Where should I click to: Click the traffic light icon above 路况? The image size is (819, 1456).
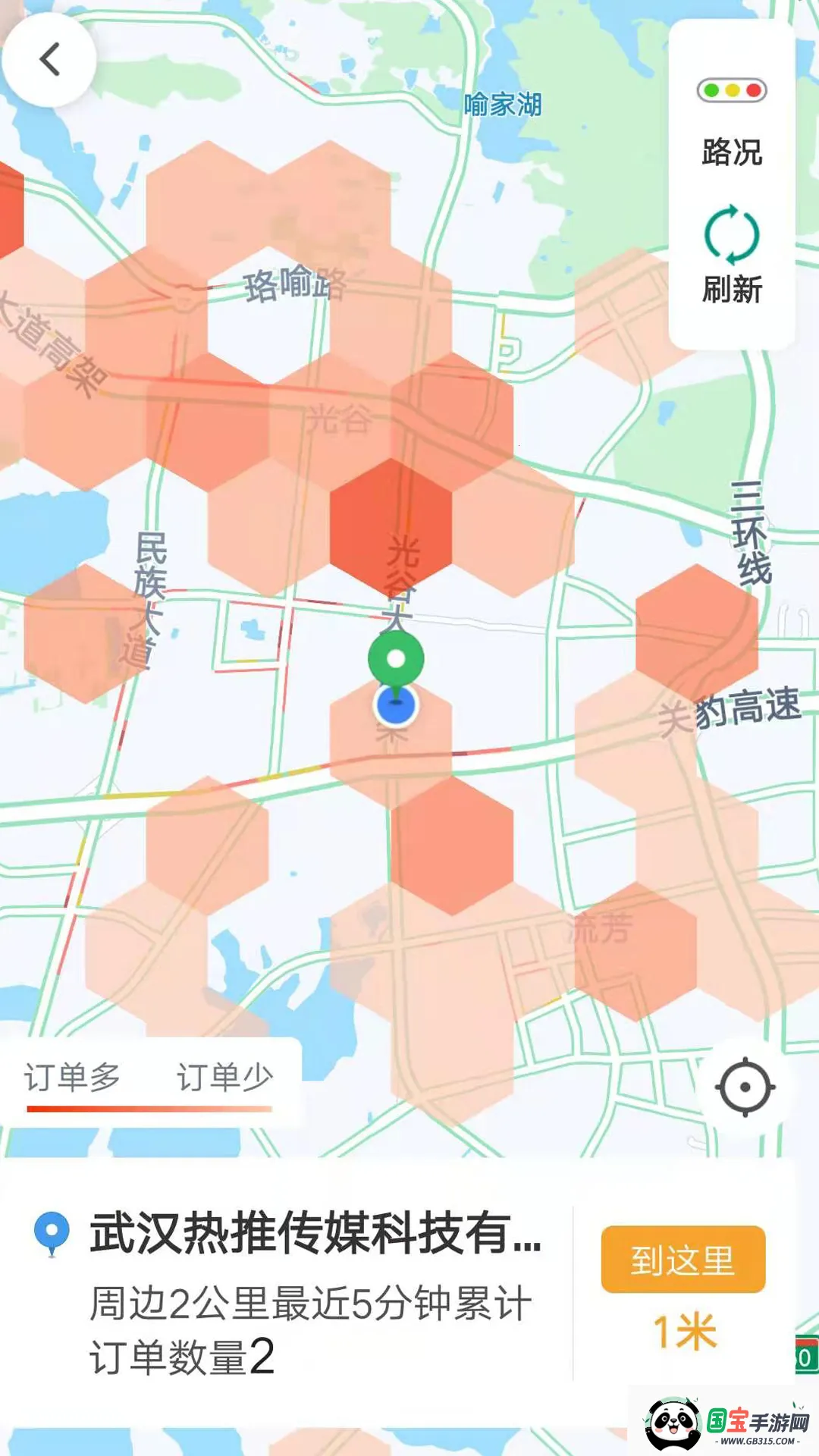[x=733, y=89]
